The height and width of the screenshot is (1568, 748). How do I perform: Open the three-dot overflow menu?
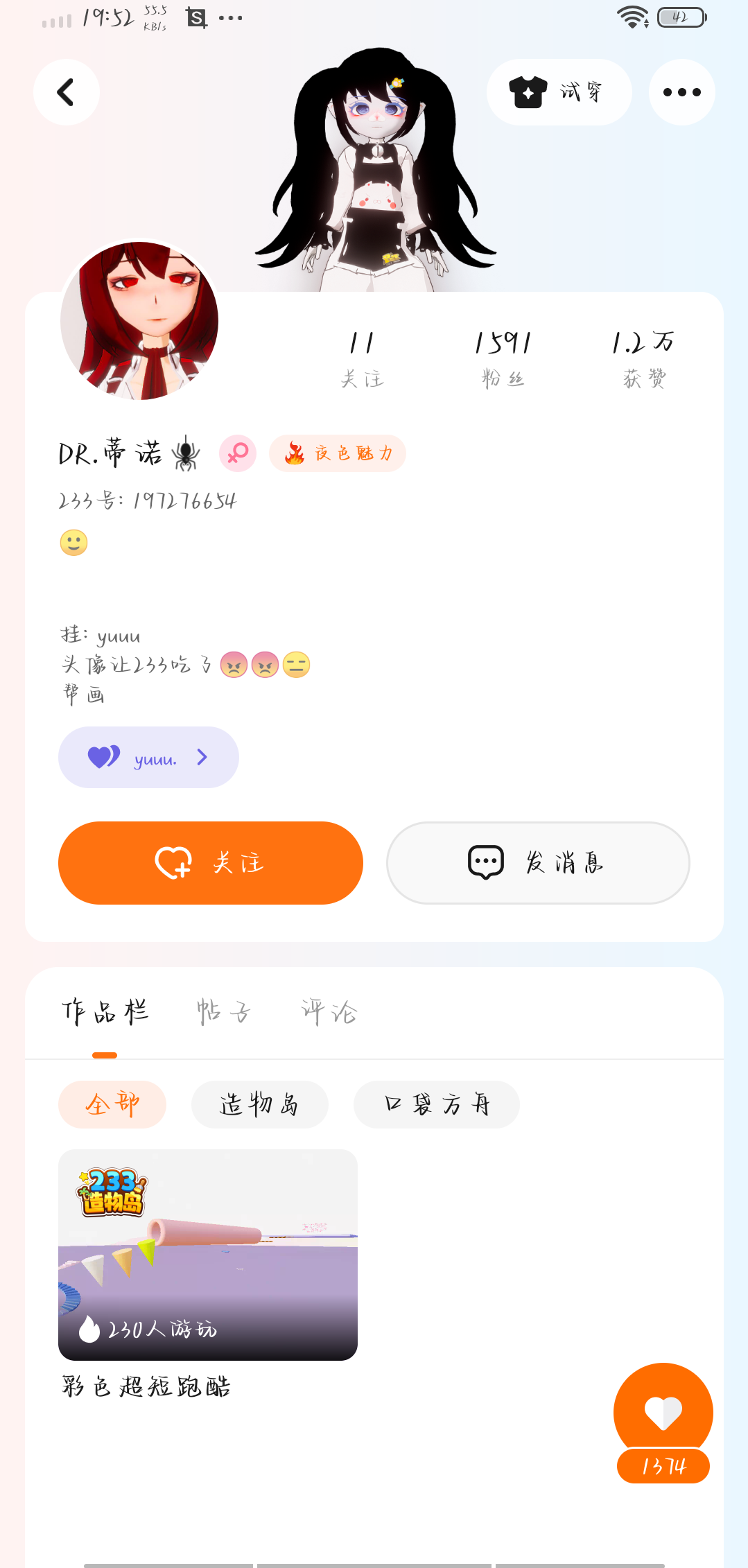coord(681,92)
